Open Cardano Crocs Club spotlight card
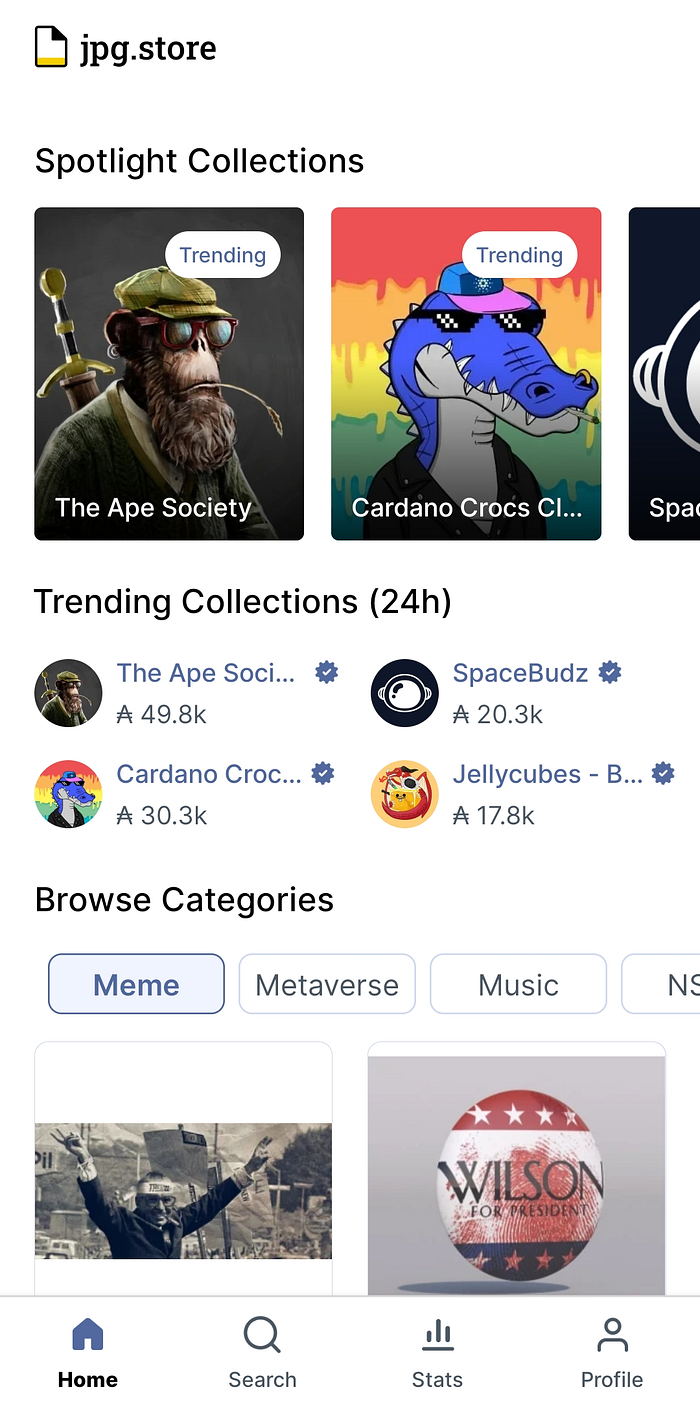 (x=466, y=374)
